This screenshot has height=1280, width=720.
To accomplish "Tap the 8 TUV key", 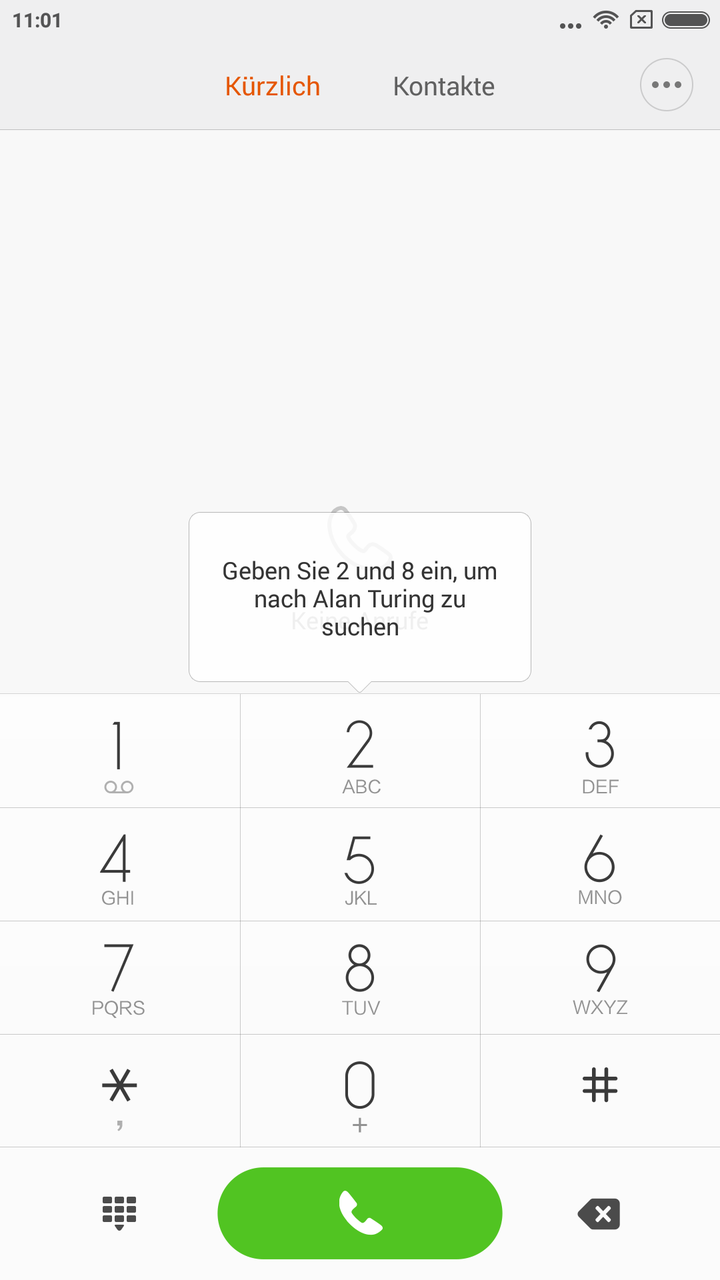I will click(x=360, y=978).
